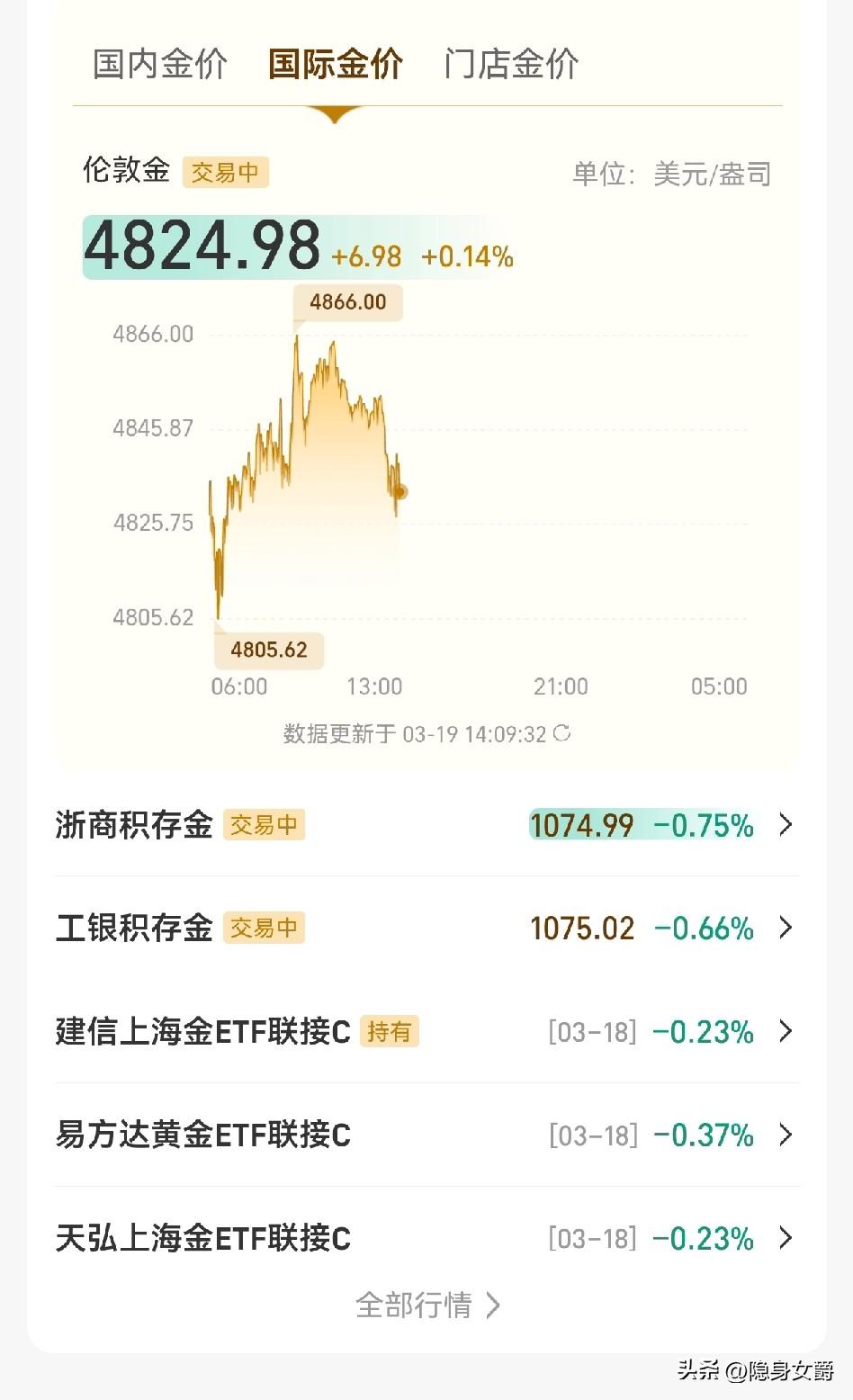Click the current price dot on the chart
853x1400 pixels.
tap(399, 491)
